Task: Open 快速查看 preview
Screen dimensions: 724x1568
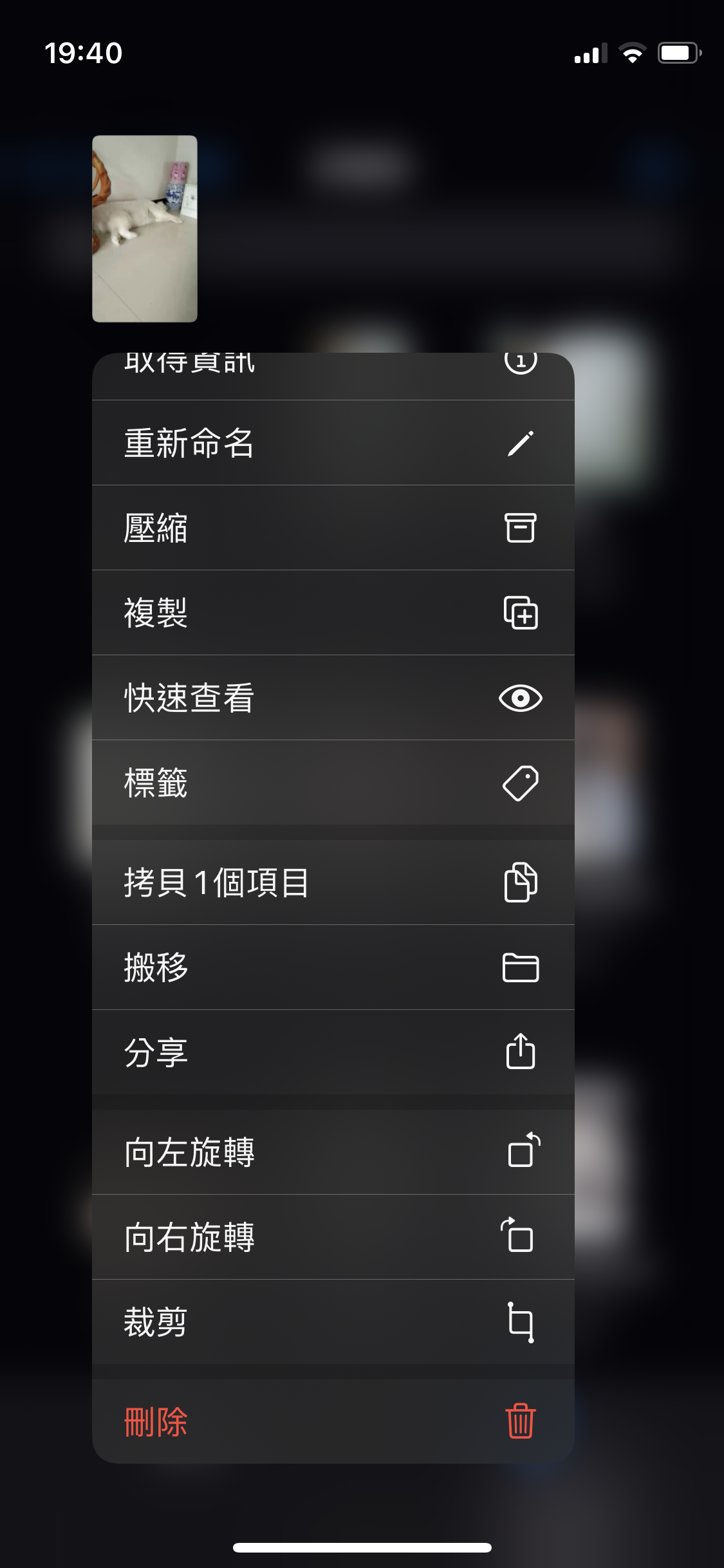Action: coord(333,698)
